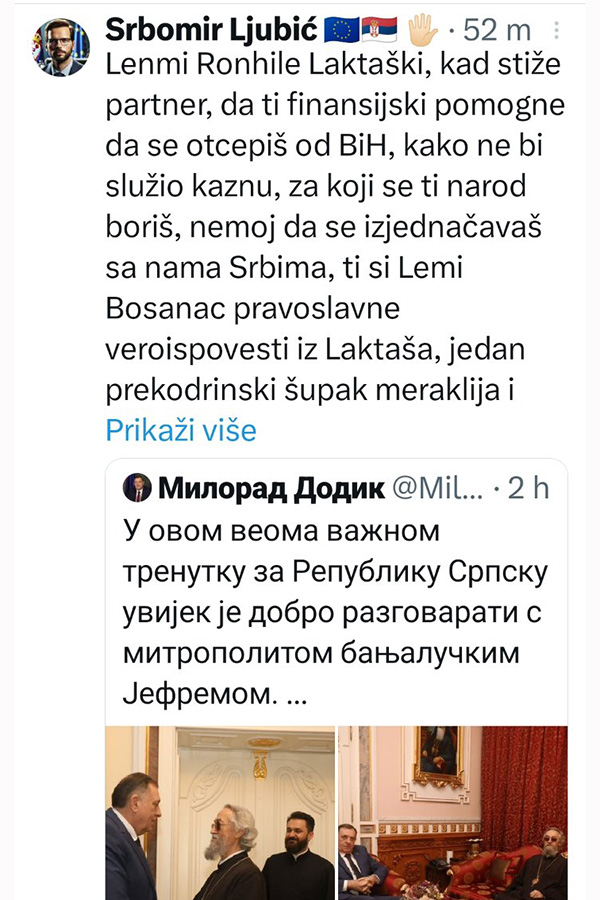Image resolution: width=600 pixels, height=900 pixels.
Task: Expand the post with Prikaži više
Action: pos(181,430)
